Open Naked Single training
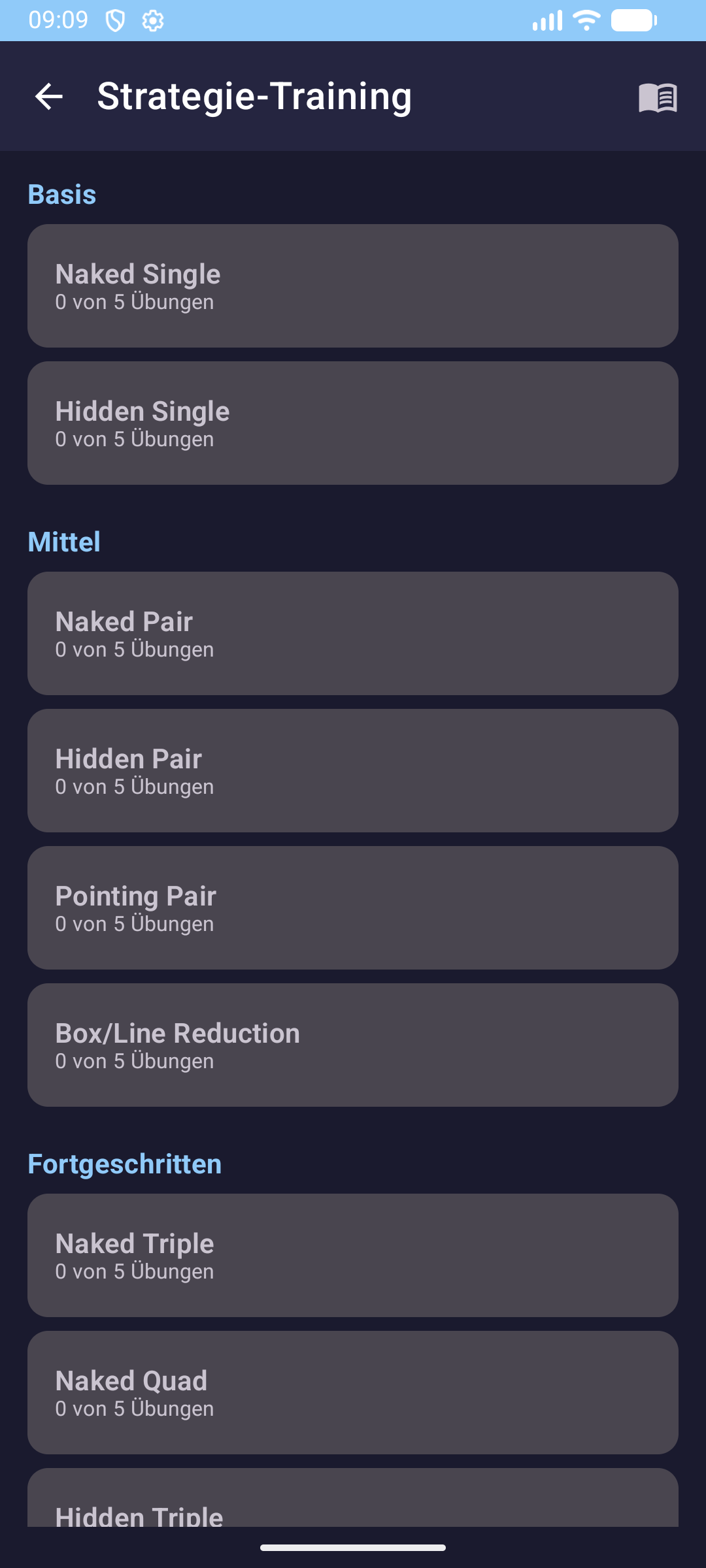706x1568 pixels. coord(352,286)
